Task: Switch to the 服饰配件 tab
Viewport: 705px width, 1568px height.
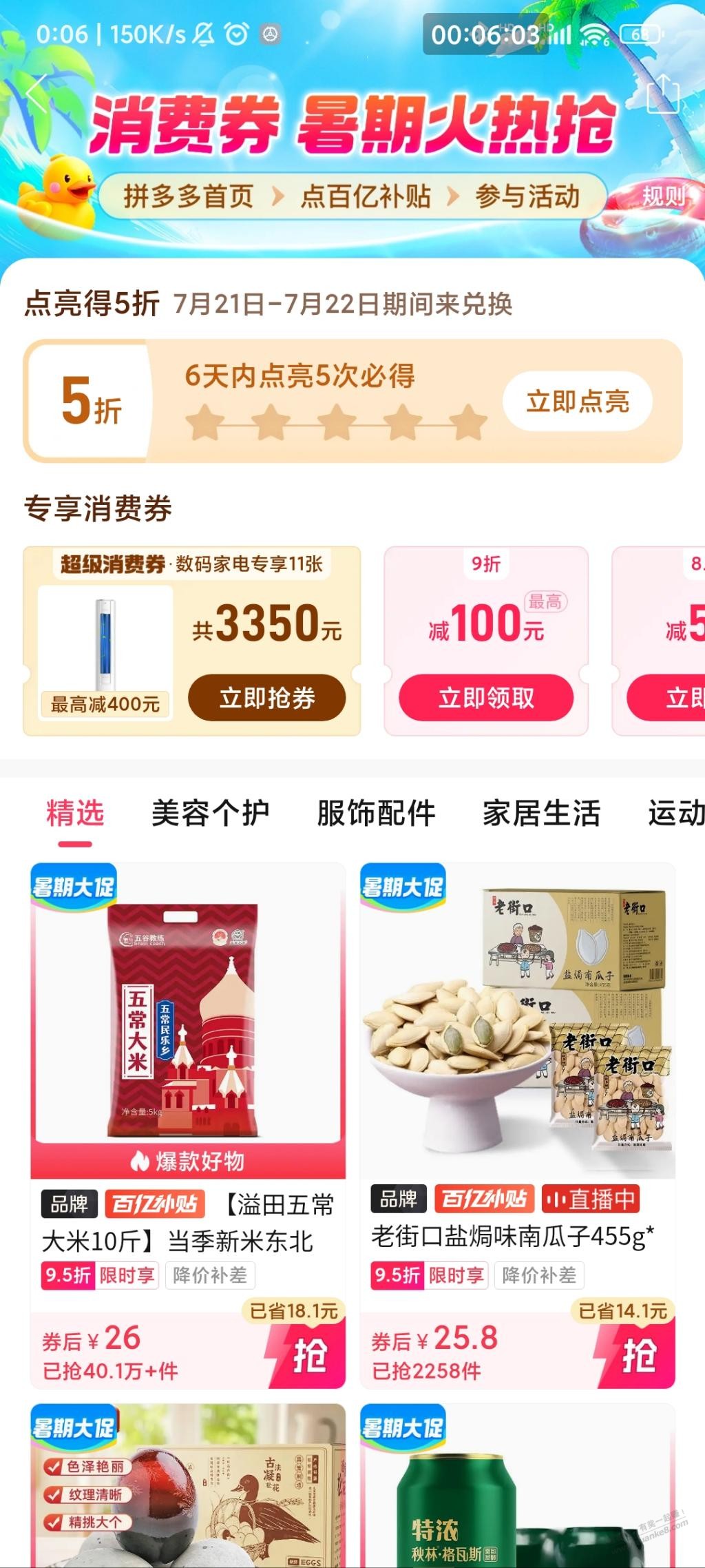Action: pyautogui.click(x=376, y=814)
